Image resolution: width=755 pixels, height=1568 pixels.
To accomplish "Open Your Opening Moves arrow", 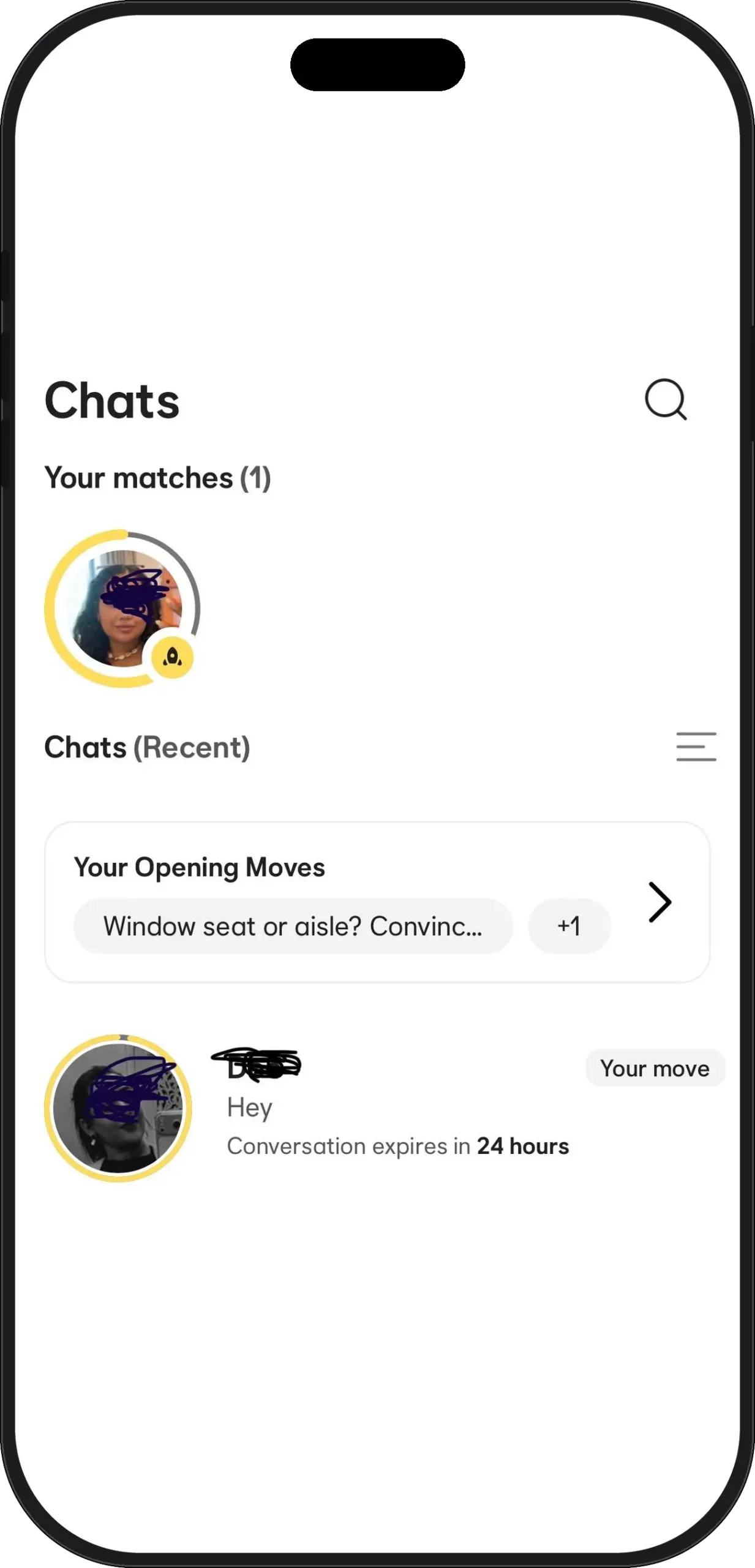I will click(660, 902).
